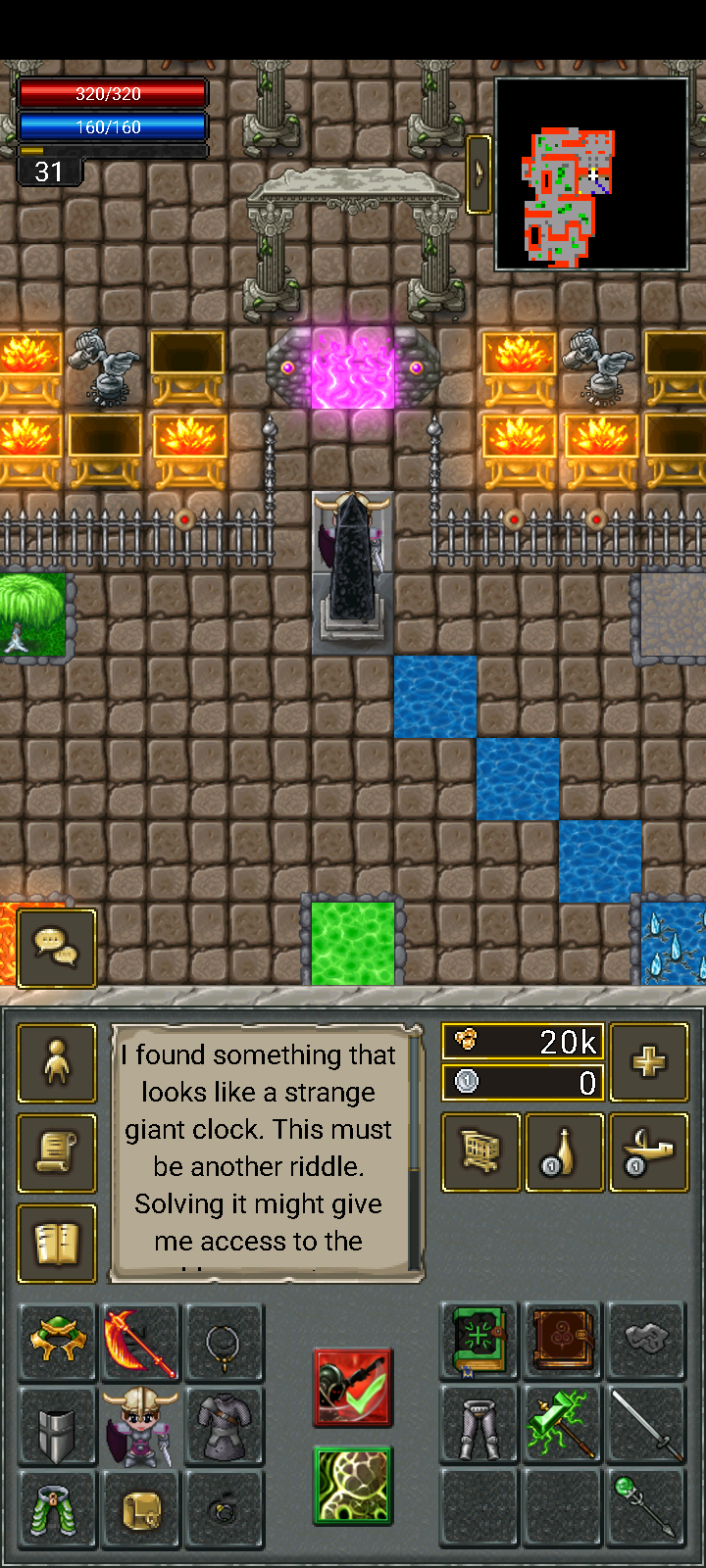Open the open-book journal button
The width and height of the screenshot is (706, 1568).
(57, 1244)
